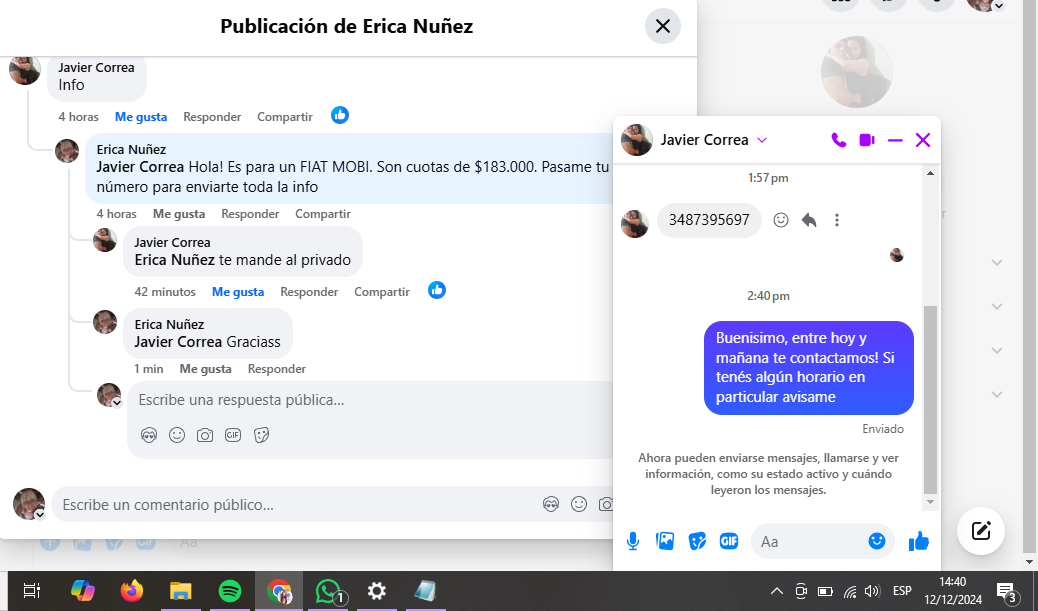Pick a GIF in the chat toolbar
Image resolution: width=1038 pixels, height=611 pixels.
(729, 541)
